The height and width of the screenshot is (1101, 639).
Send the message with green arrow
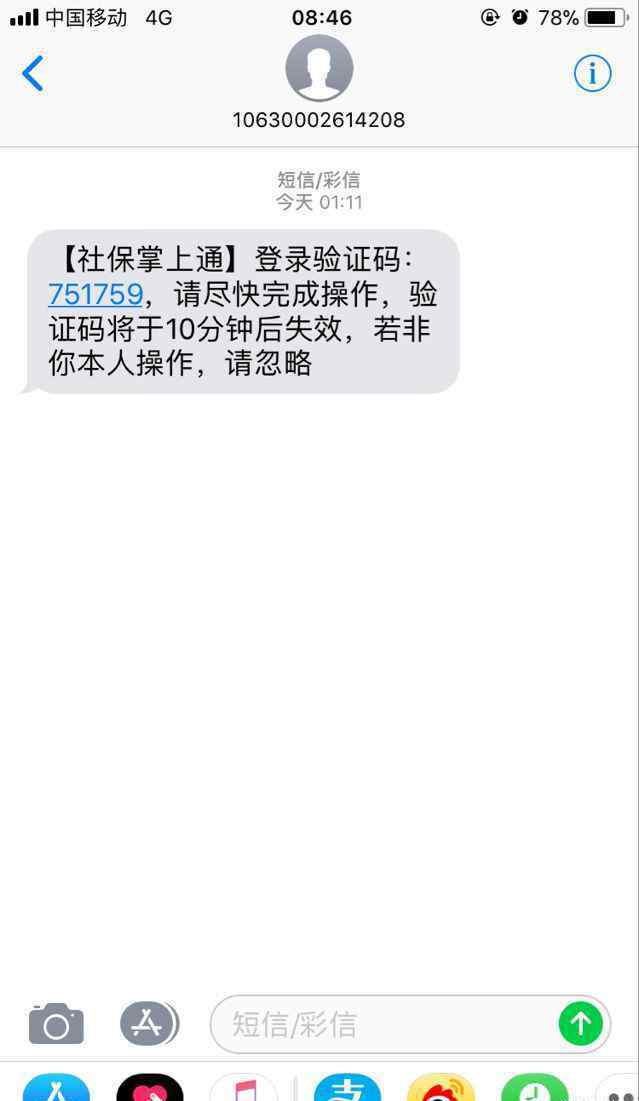pos(581,1024)
